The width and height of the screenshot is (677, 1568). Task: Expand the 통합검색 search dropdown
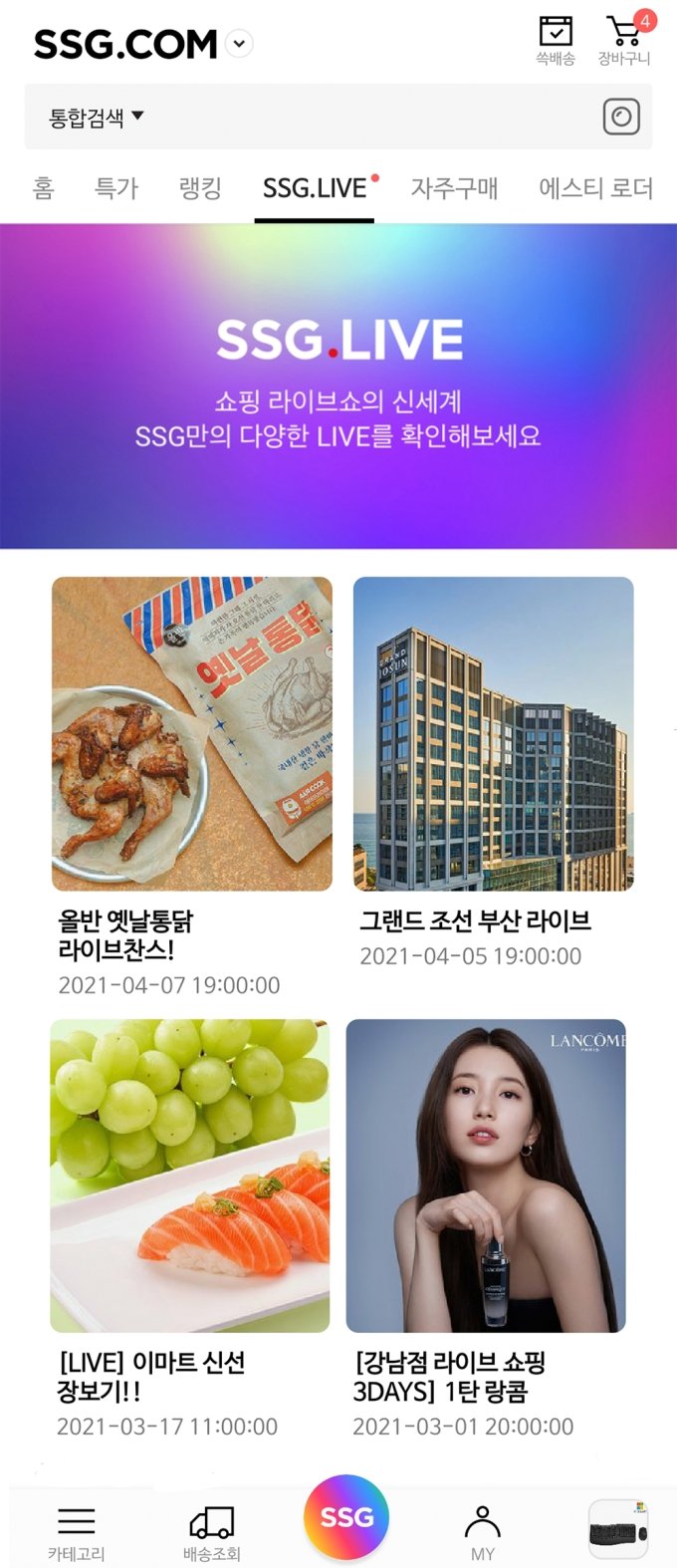pos(97,117)
